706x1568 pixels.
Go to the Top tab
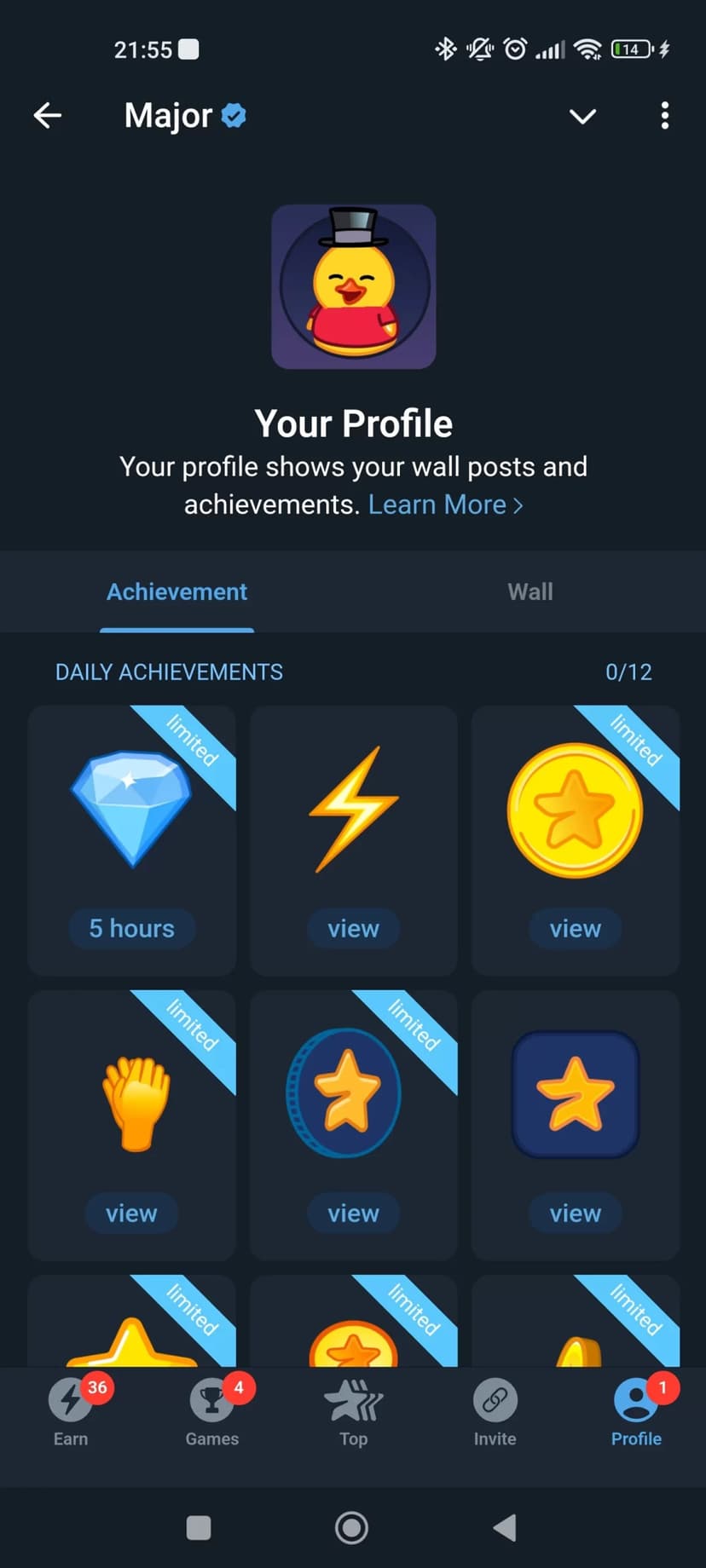tap(353, 1413)
